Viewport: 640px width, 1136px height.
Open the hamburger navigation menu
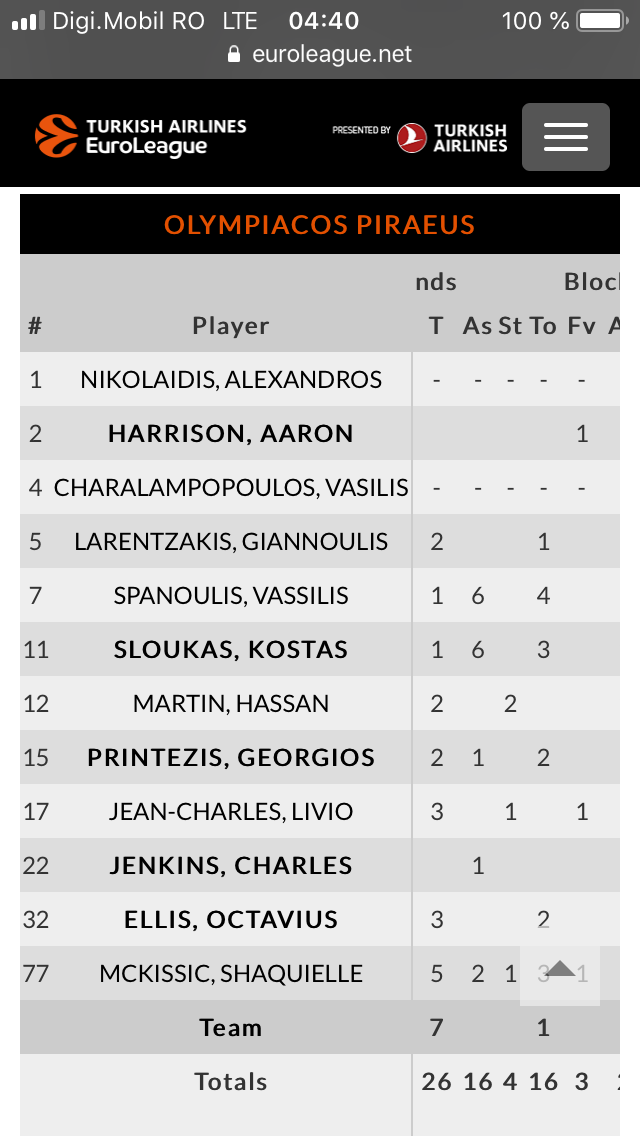[x=565, y=137]
